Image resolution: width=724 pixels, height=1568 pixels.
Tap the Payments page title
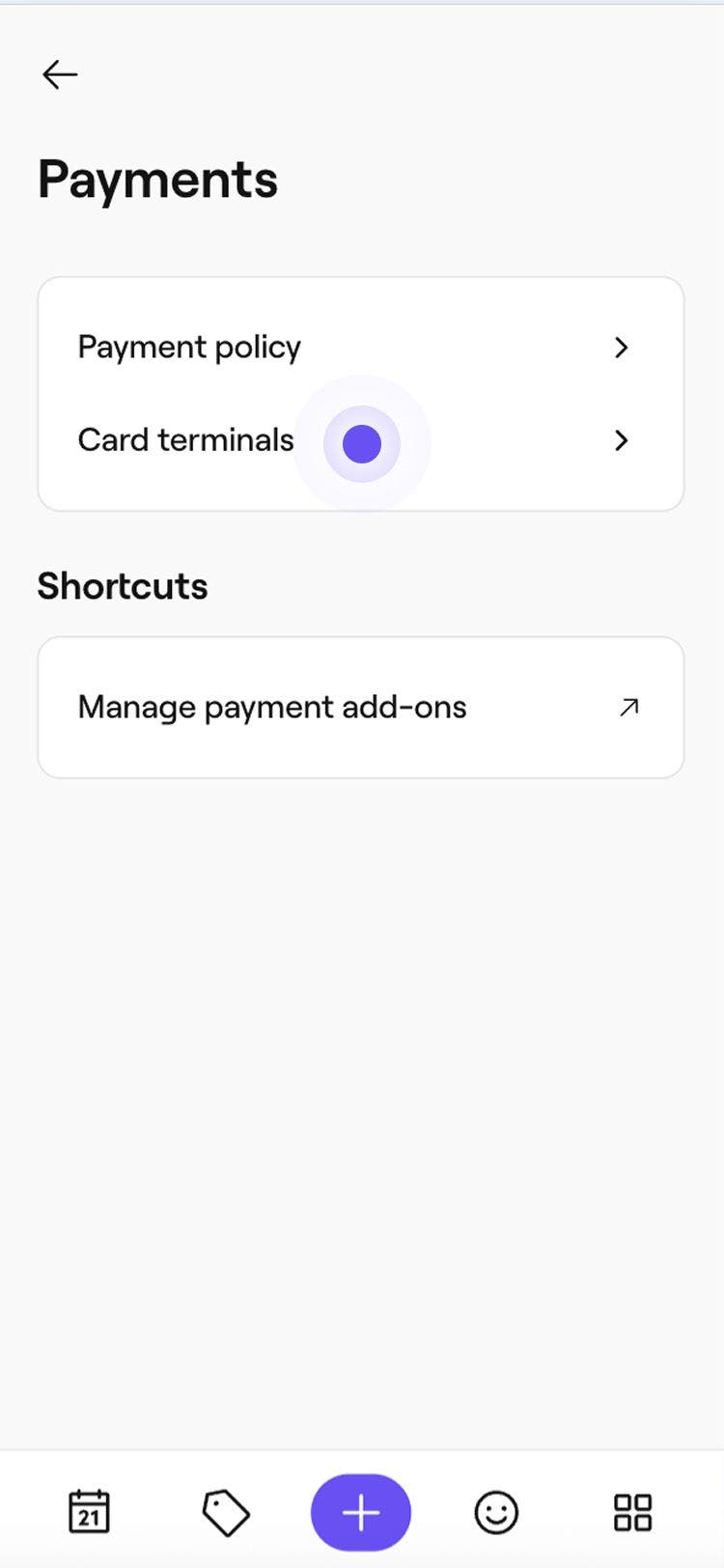[157, 178]
